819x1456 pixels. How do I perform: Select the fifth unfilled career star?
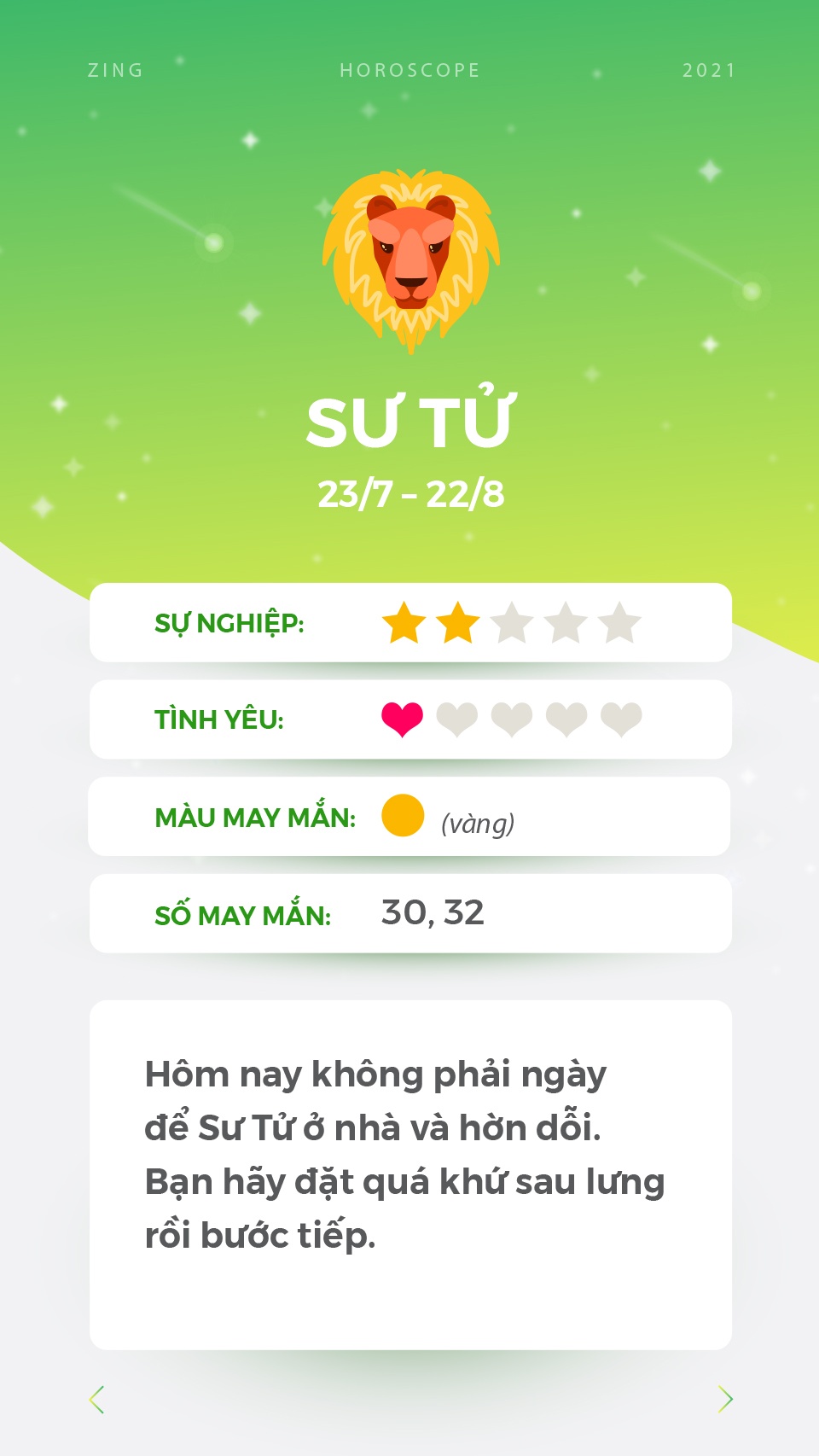coord(619,622)
